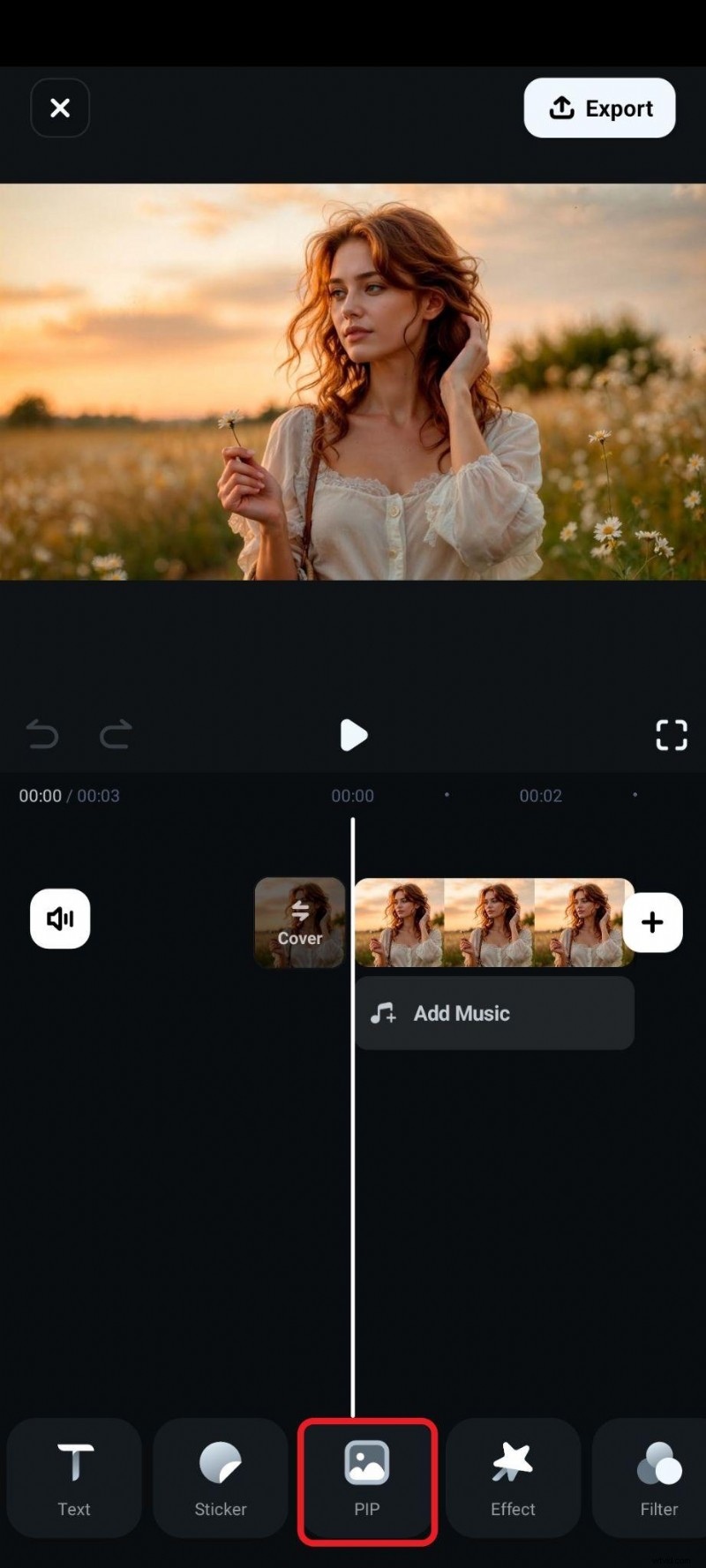Export the video project
The width and height of the screenshot is (706, 1568).
click(599, 108)
